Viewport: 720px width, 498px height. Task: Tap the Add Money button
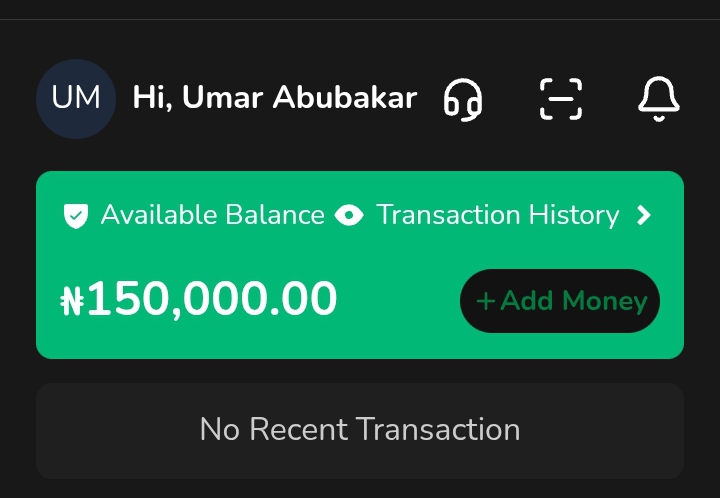[560, 301]
